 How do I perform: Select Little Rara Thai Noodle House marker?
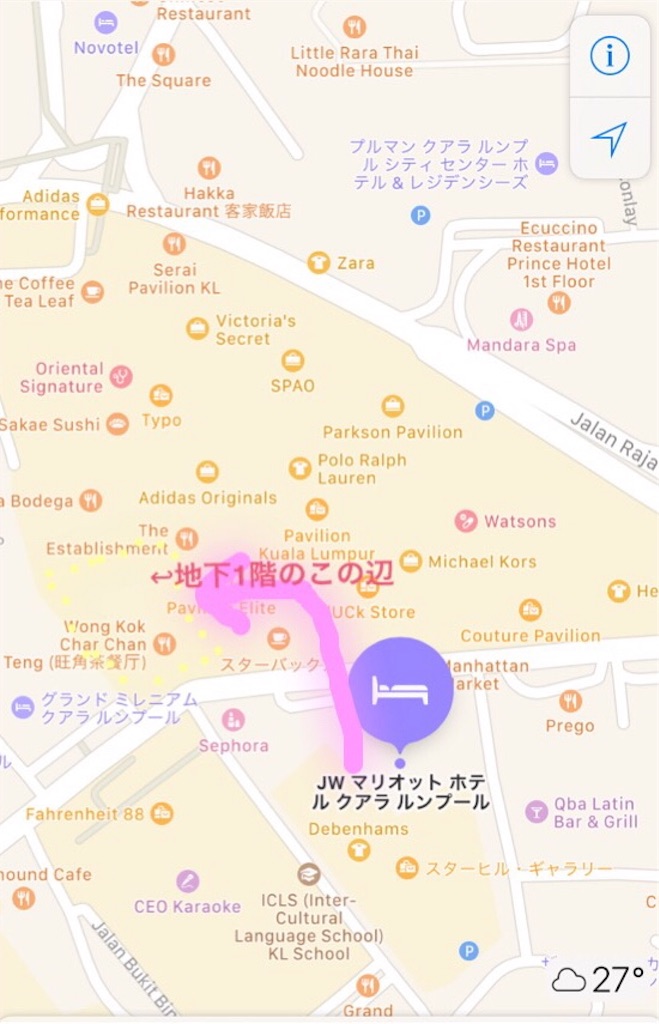pos(355,27)
